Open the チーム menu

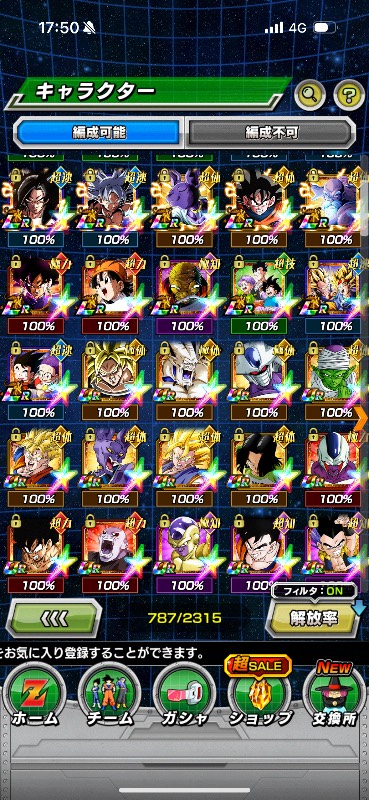[109, 695]
